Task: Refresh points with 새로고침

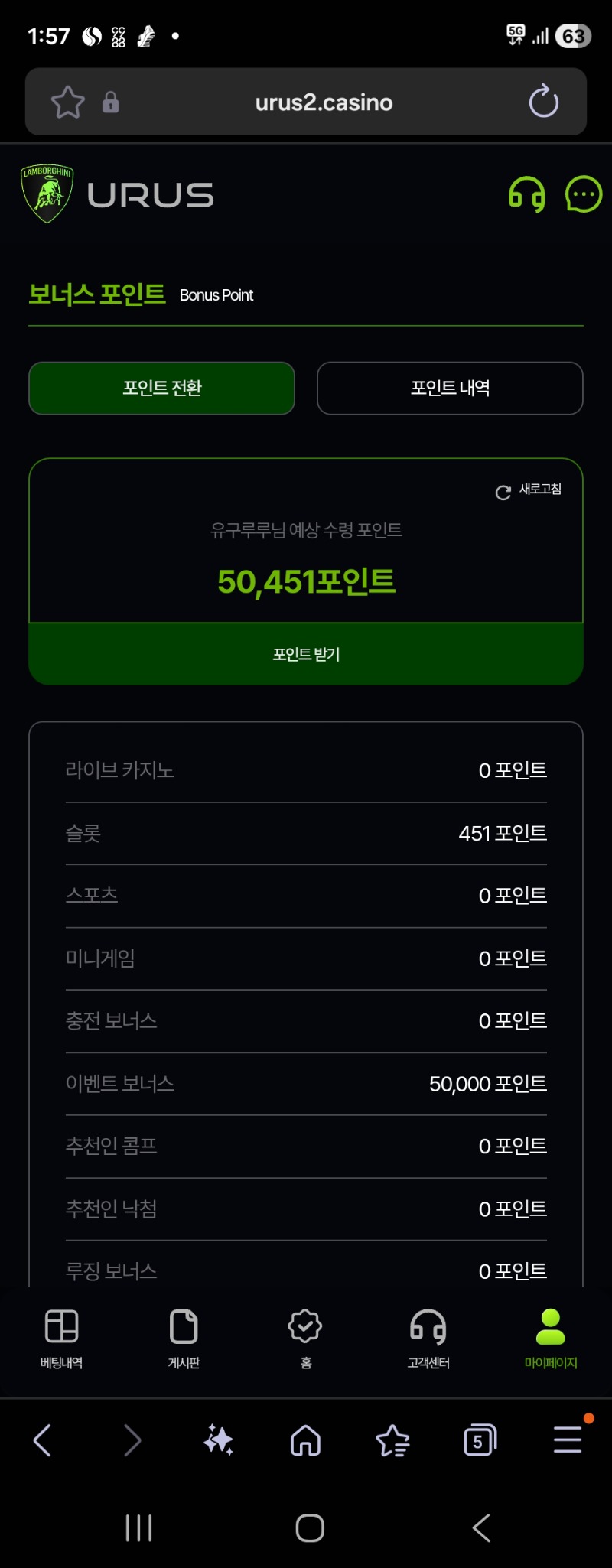Action: (x=529, y=490)
